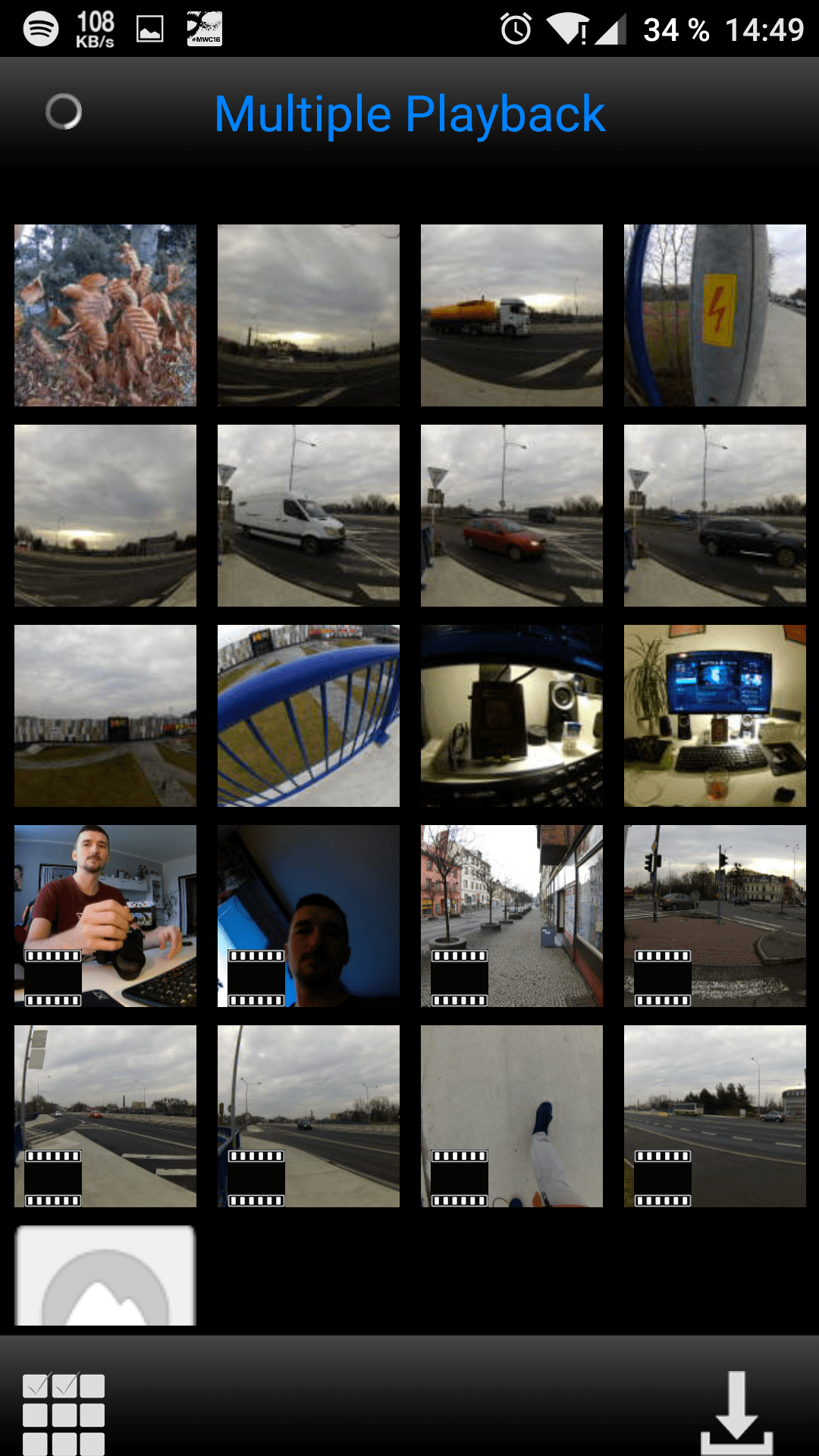The height and width of the screenshot is (1456, 819).
Task: Tap the download arrow icon
Action: [x=736, y=1413]
